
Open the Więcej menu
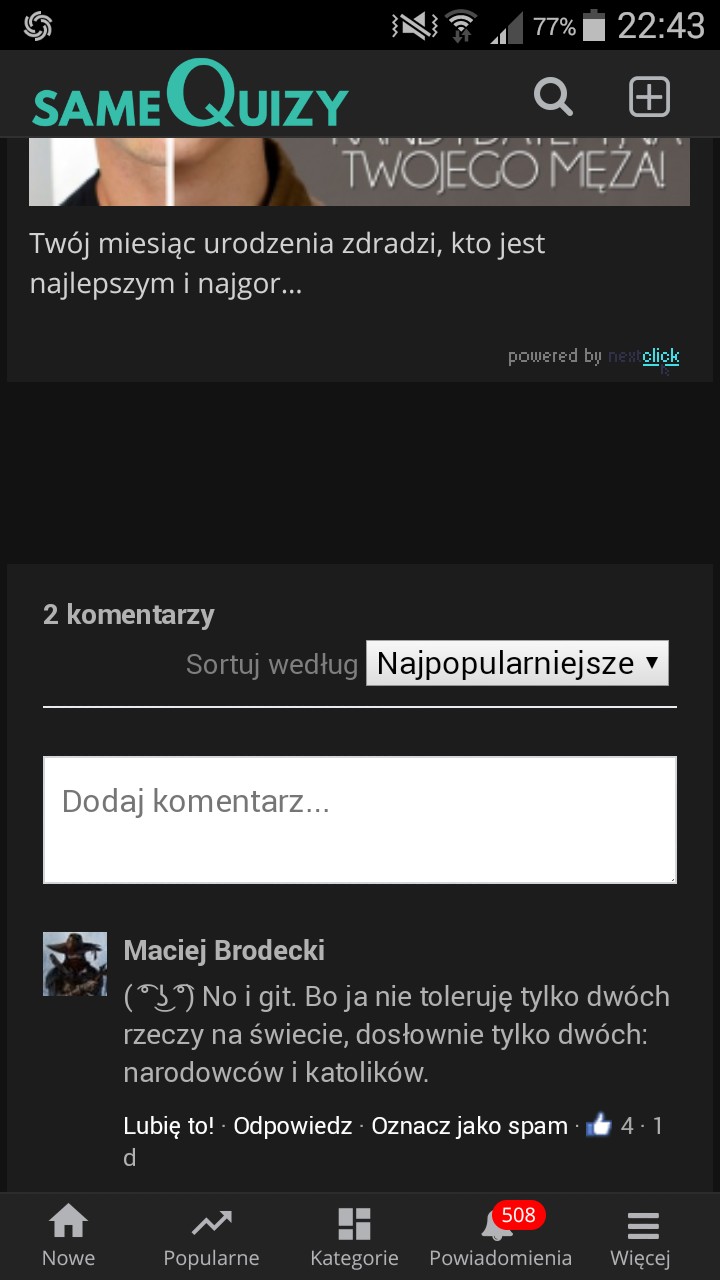coord(641,1237)
